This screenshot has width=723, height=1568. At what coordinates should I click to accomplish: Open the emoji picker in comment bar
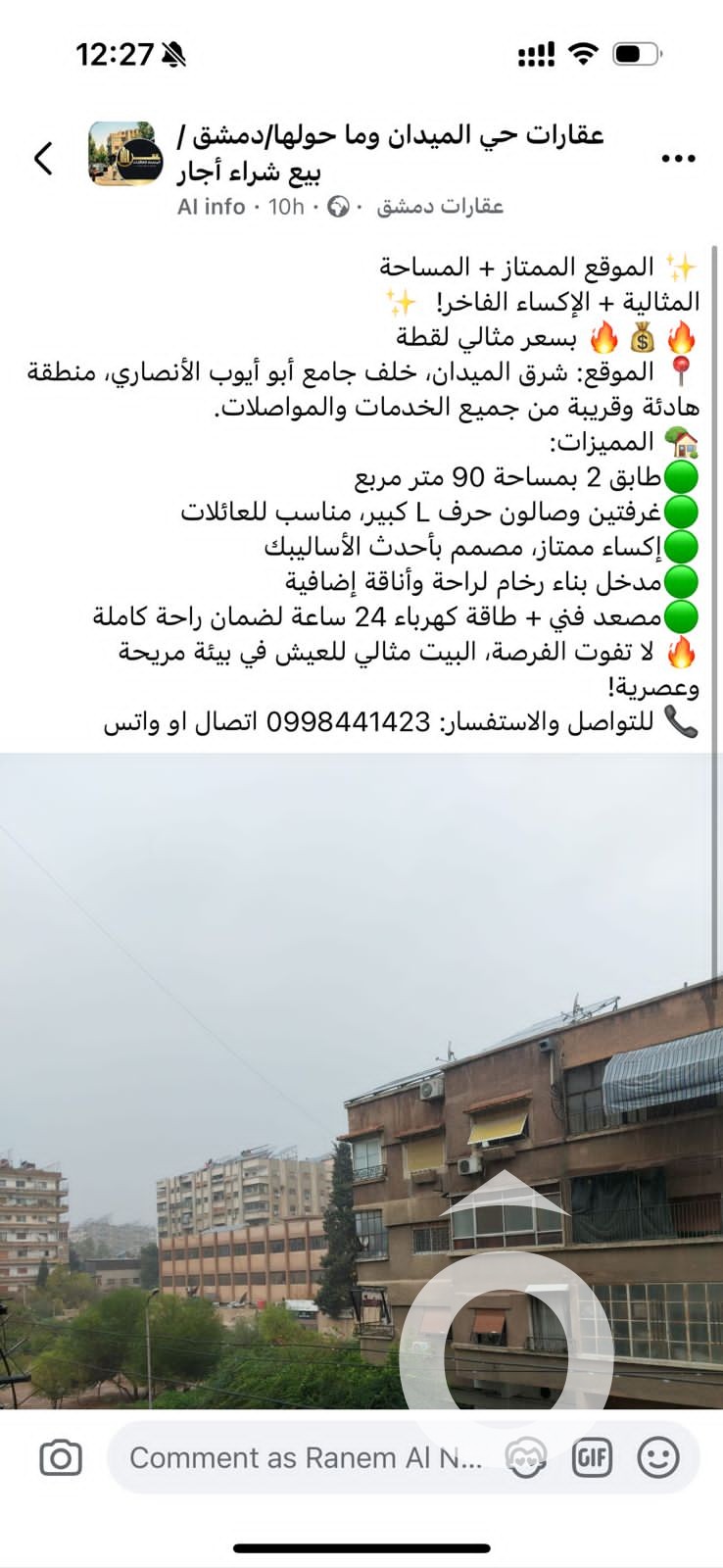[x=657, y=1458]
